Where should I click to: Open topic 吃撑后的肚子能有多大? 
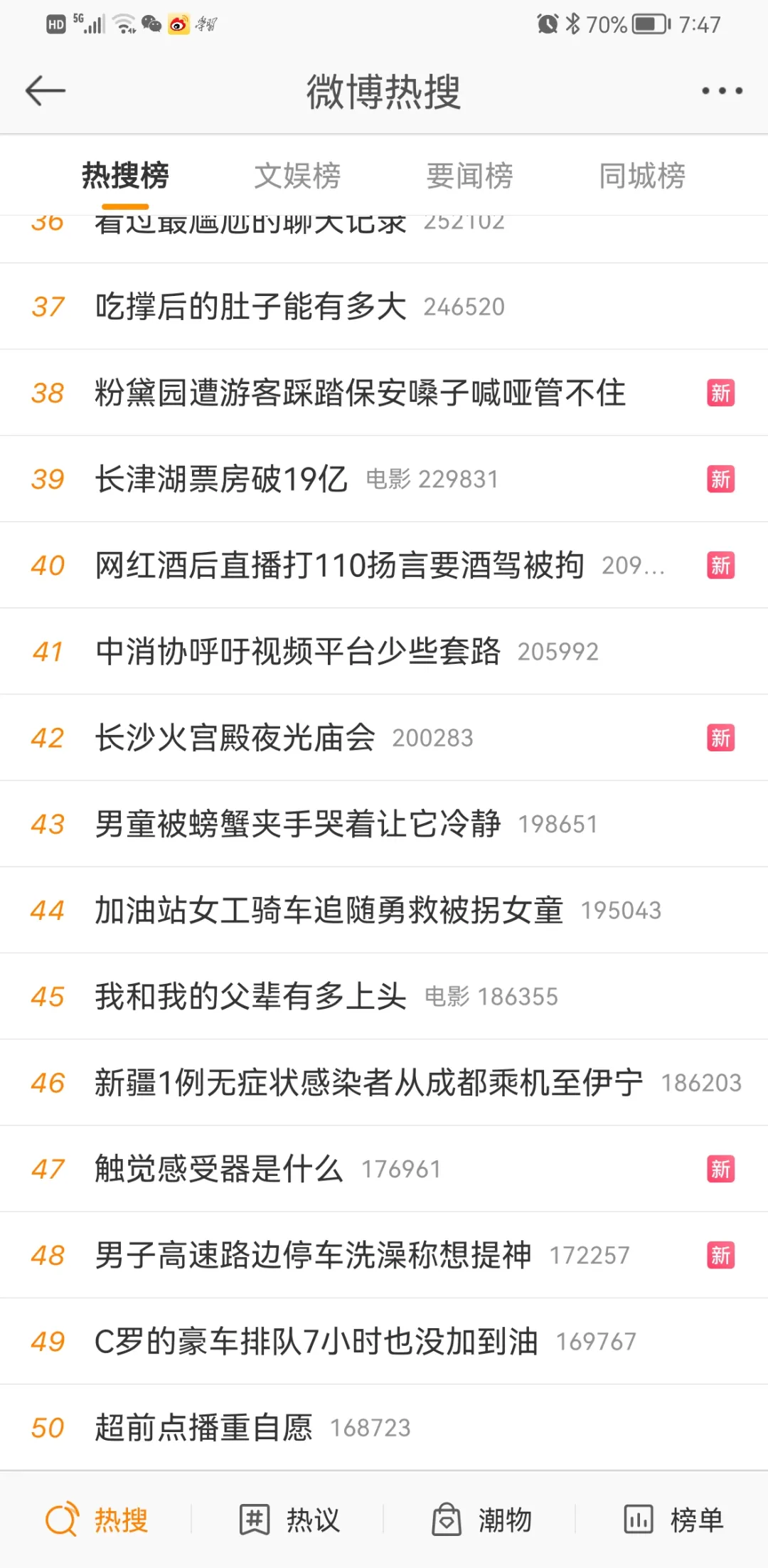point(250,307)
